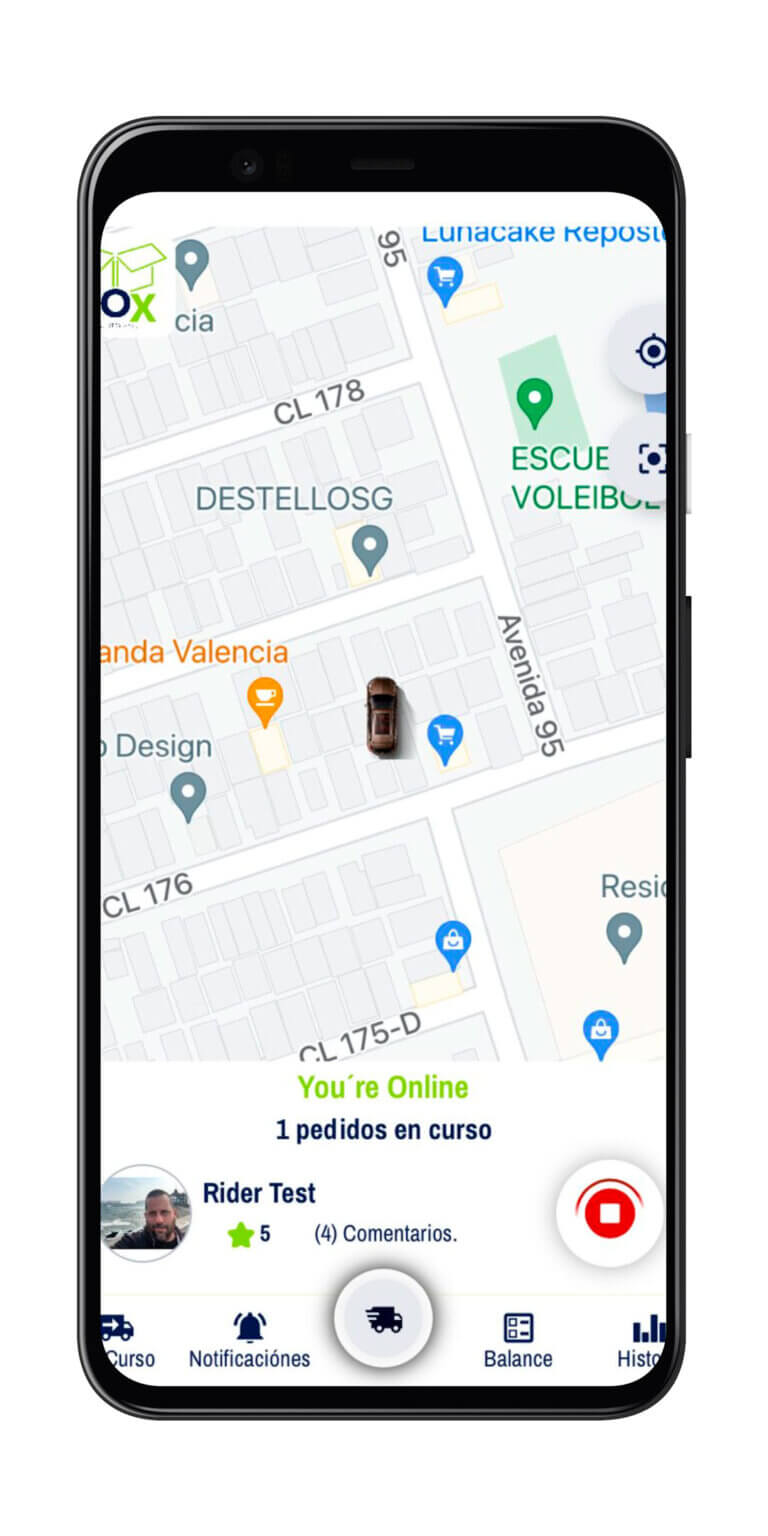Center the map on my location
The height and width of the screenshot is (1536, 768).
pos(643,351)
